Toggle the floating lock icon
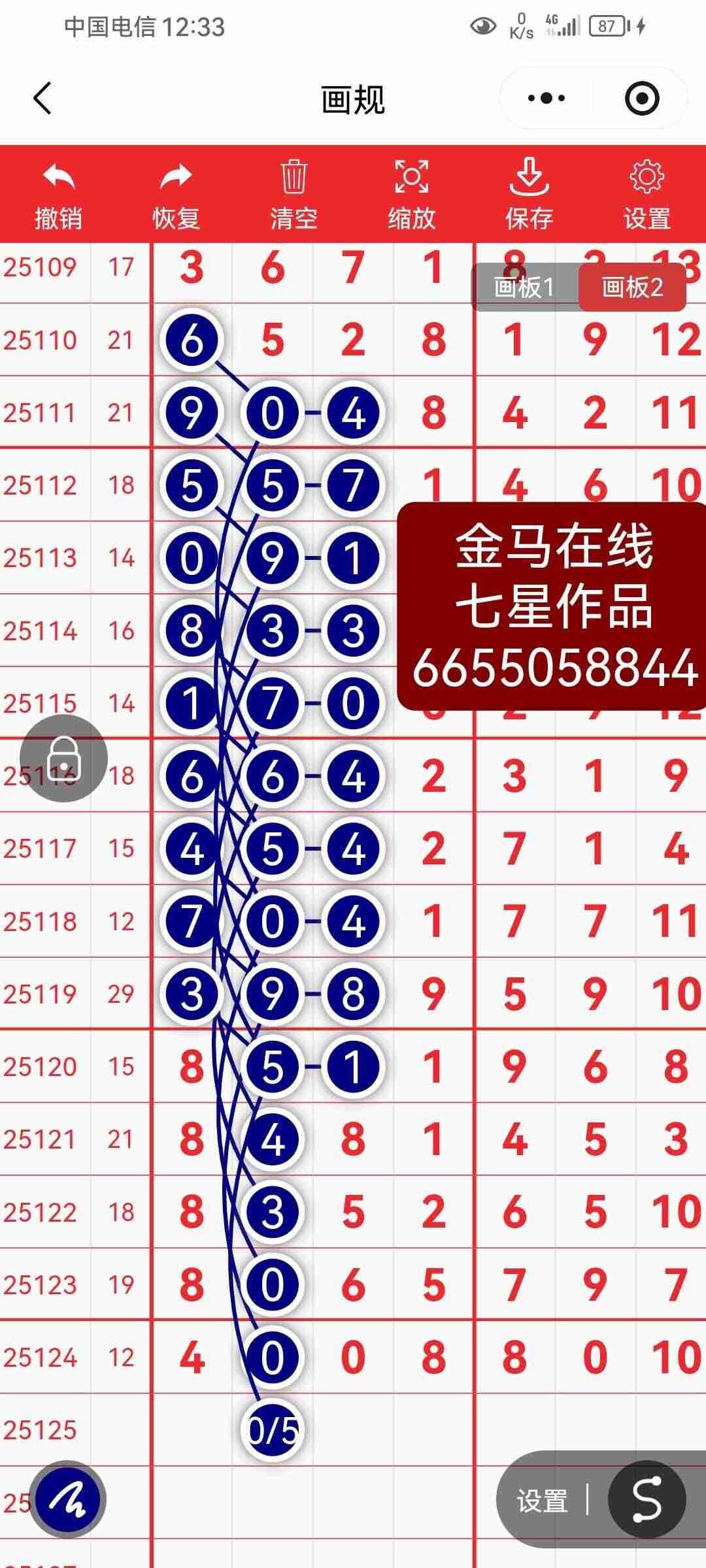 [x=64, y=758]
